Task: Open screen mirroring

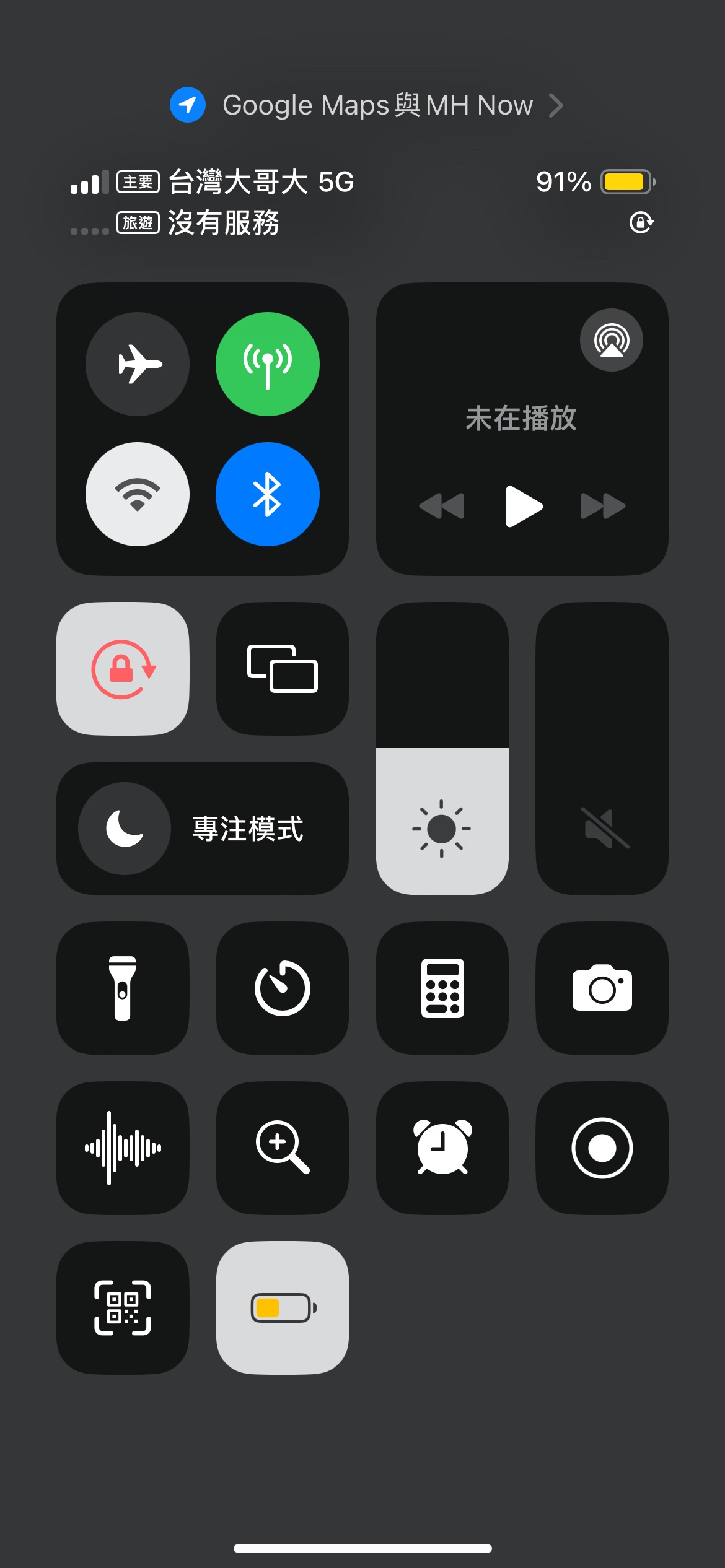Action: tap(283, 669)
